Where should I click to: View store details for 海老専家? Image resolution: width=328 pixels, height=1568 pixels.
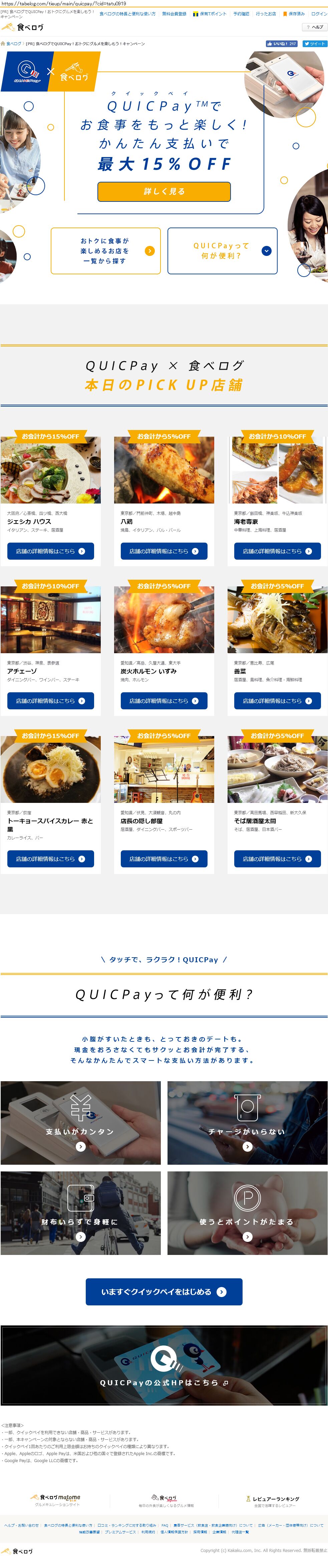coord(278,551)
